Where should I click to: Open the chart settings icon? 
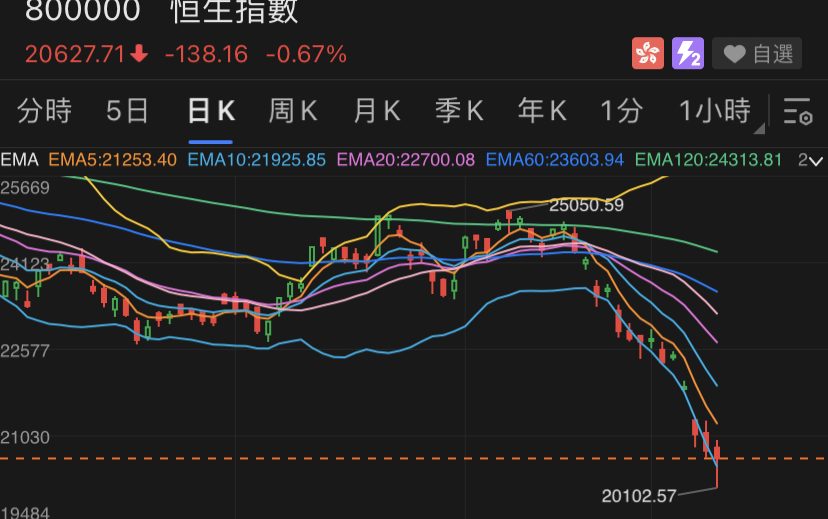[798, 112]
